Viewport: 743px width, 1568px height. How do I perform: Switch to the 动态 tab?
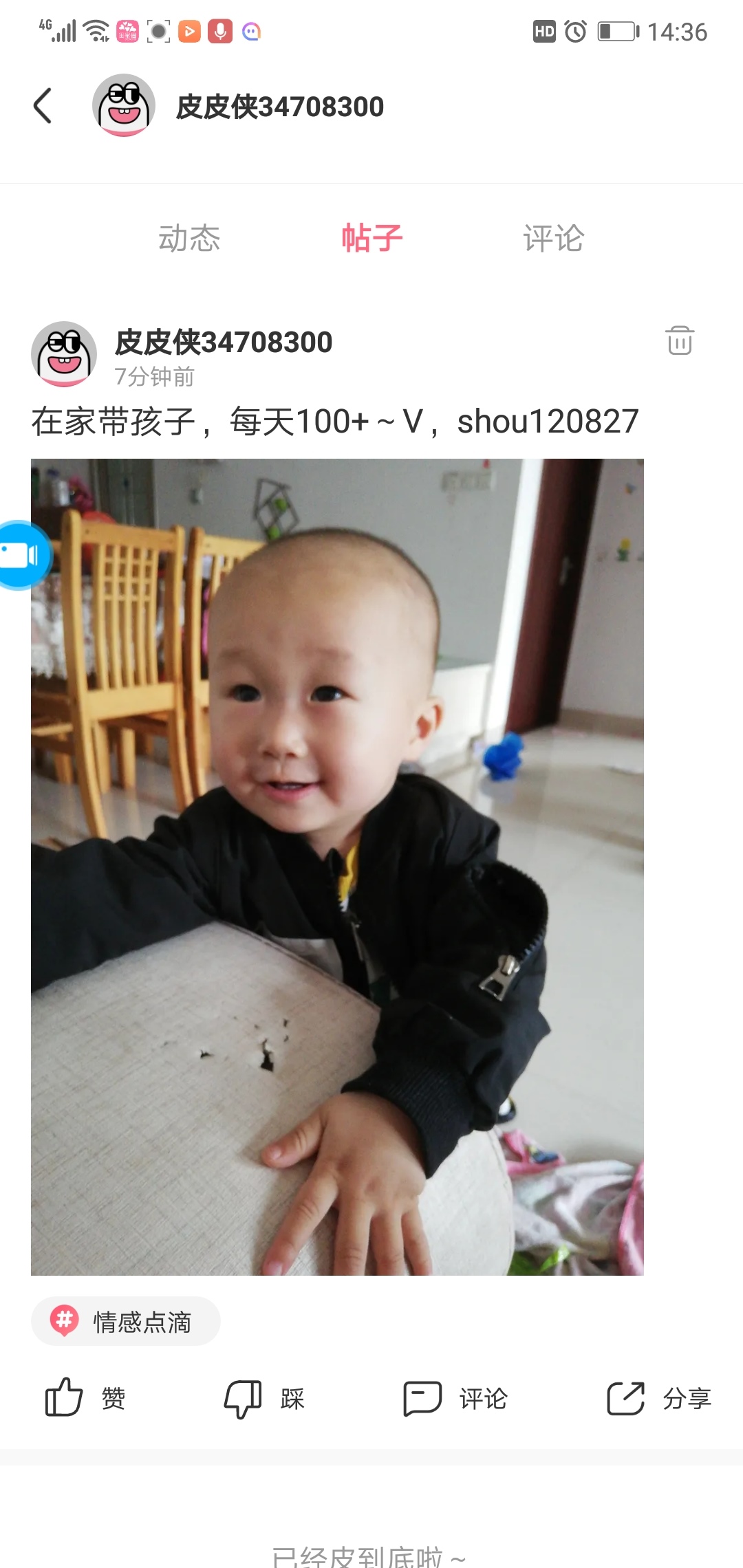(x=189, y=239)
